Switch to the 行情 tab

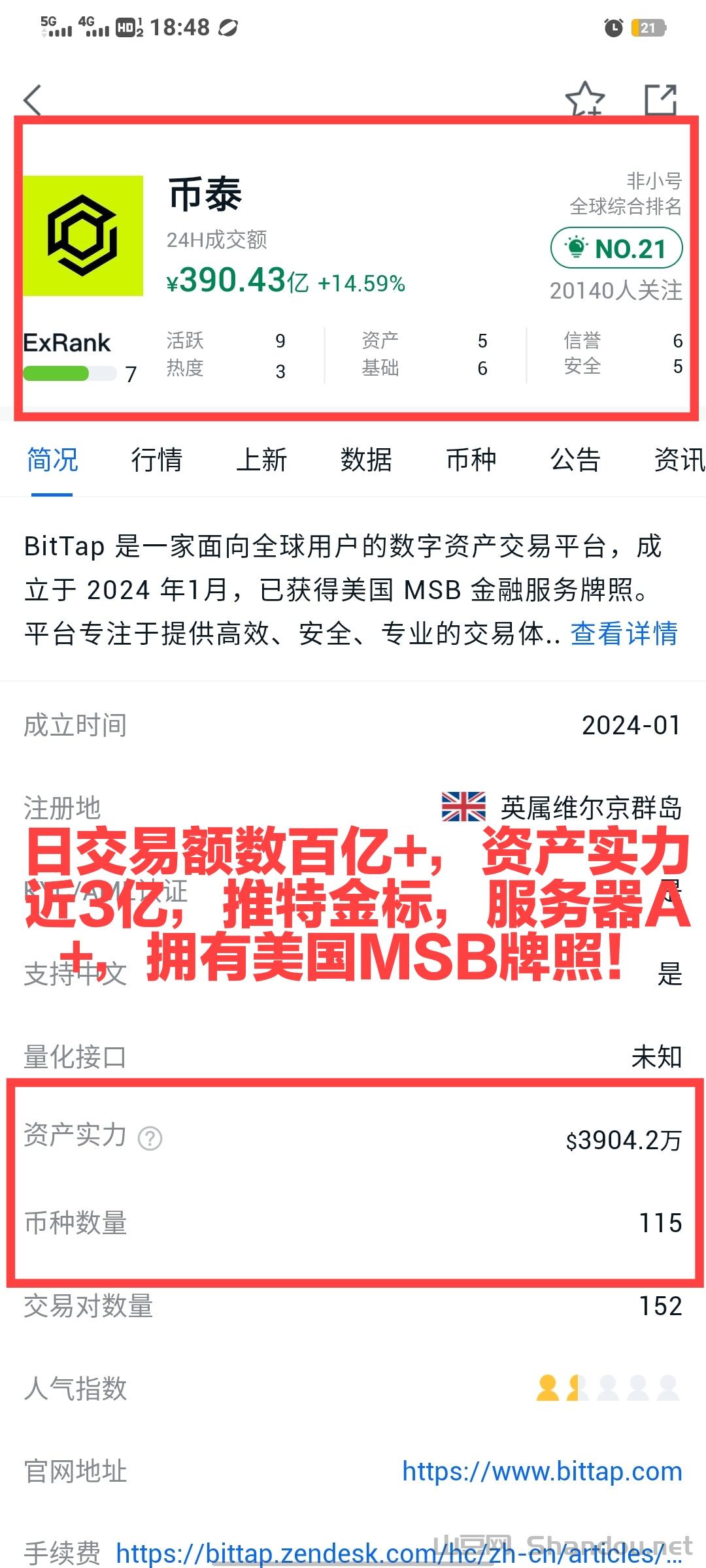tap(157, 459)
